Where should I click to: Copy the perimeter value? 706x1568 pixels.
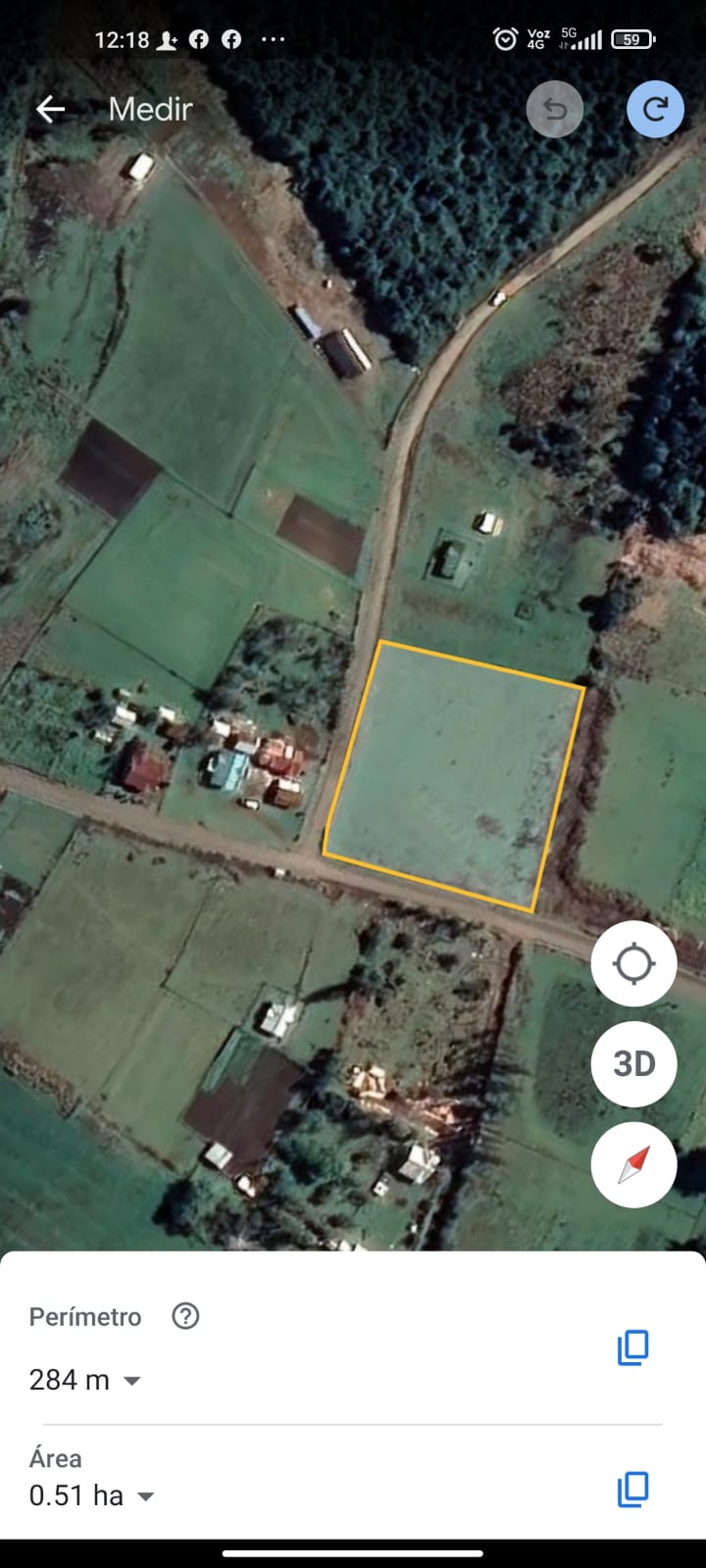tap(632, 1347)
